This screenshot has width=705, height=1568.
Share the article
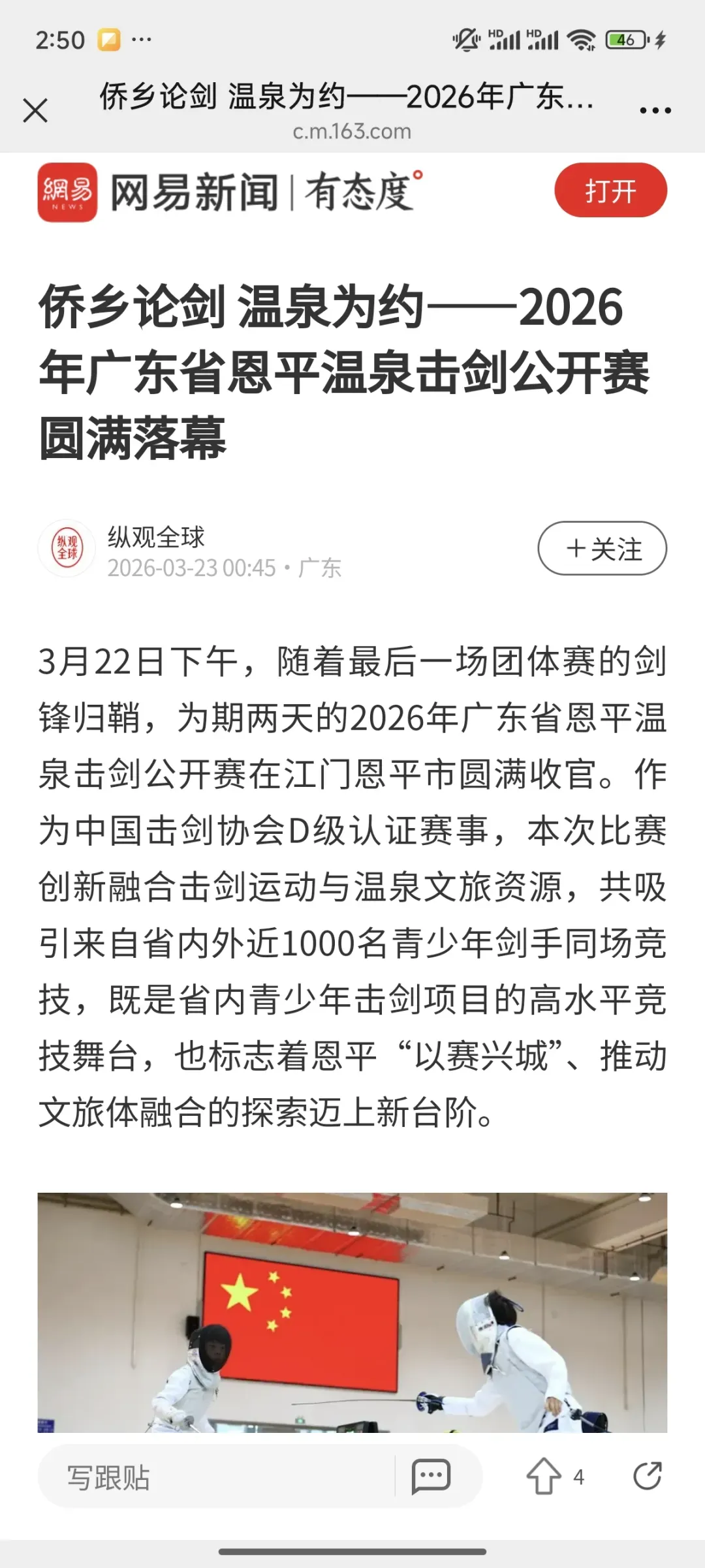click(648, 1476)
